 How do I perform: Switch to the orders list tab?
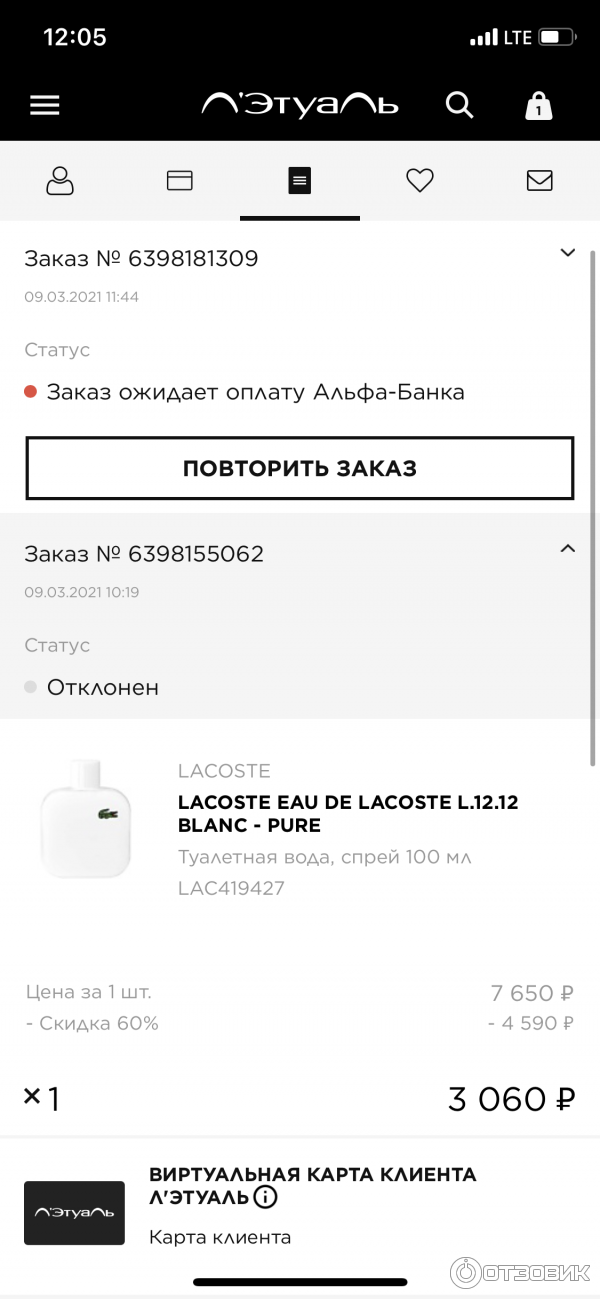point(300,181)
